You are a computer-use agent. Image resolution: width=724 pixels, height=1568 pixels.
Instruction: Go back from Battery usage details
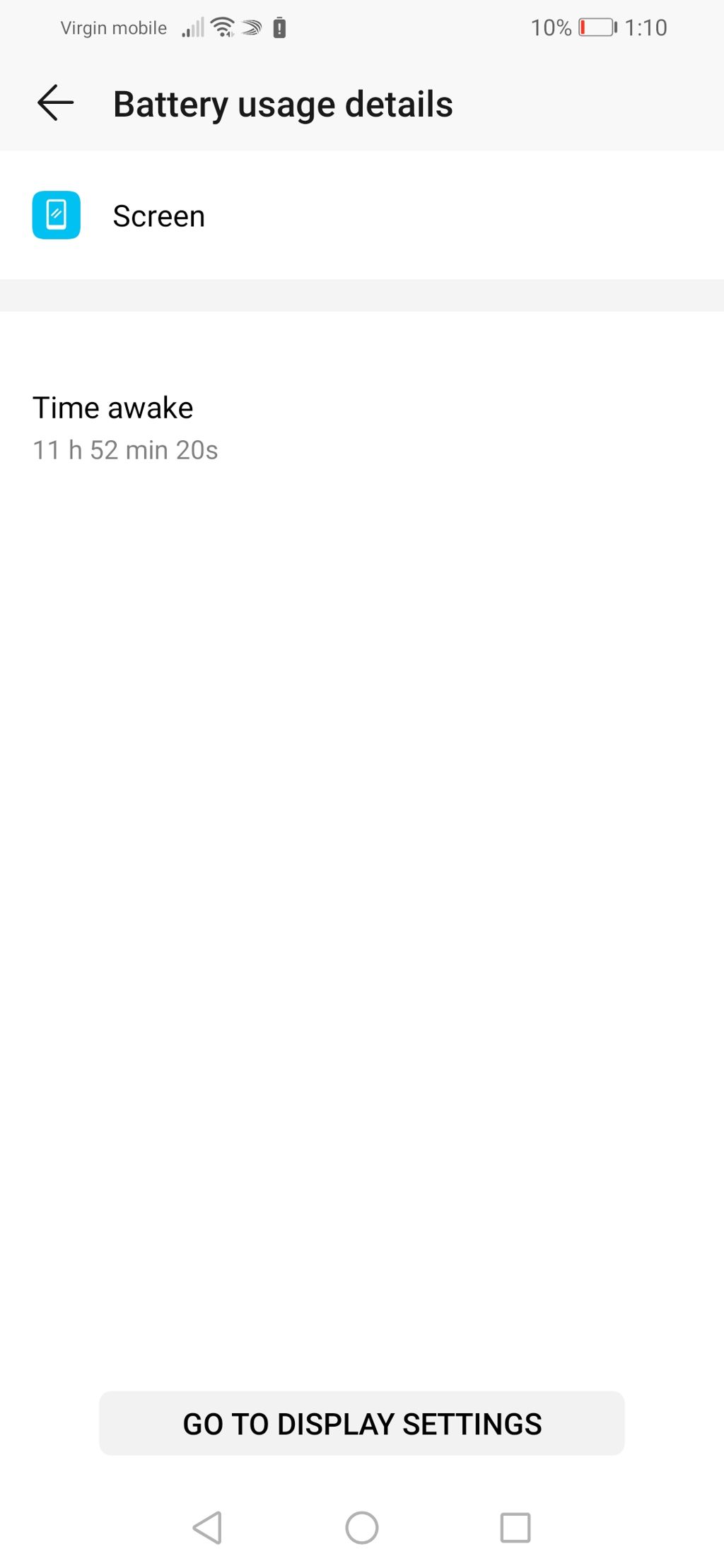click(55, 103)
